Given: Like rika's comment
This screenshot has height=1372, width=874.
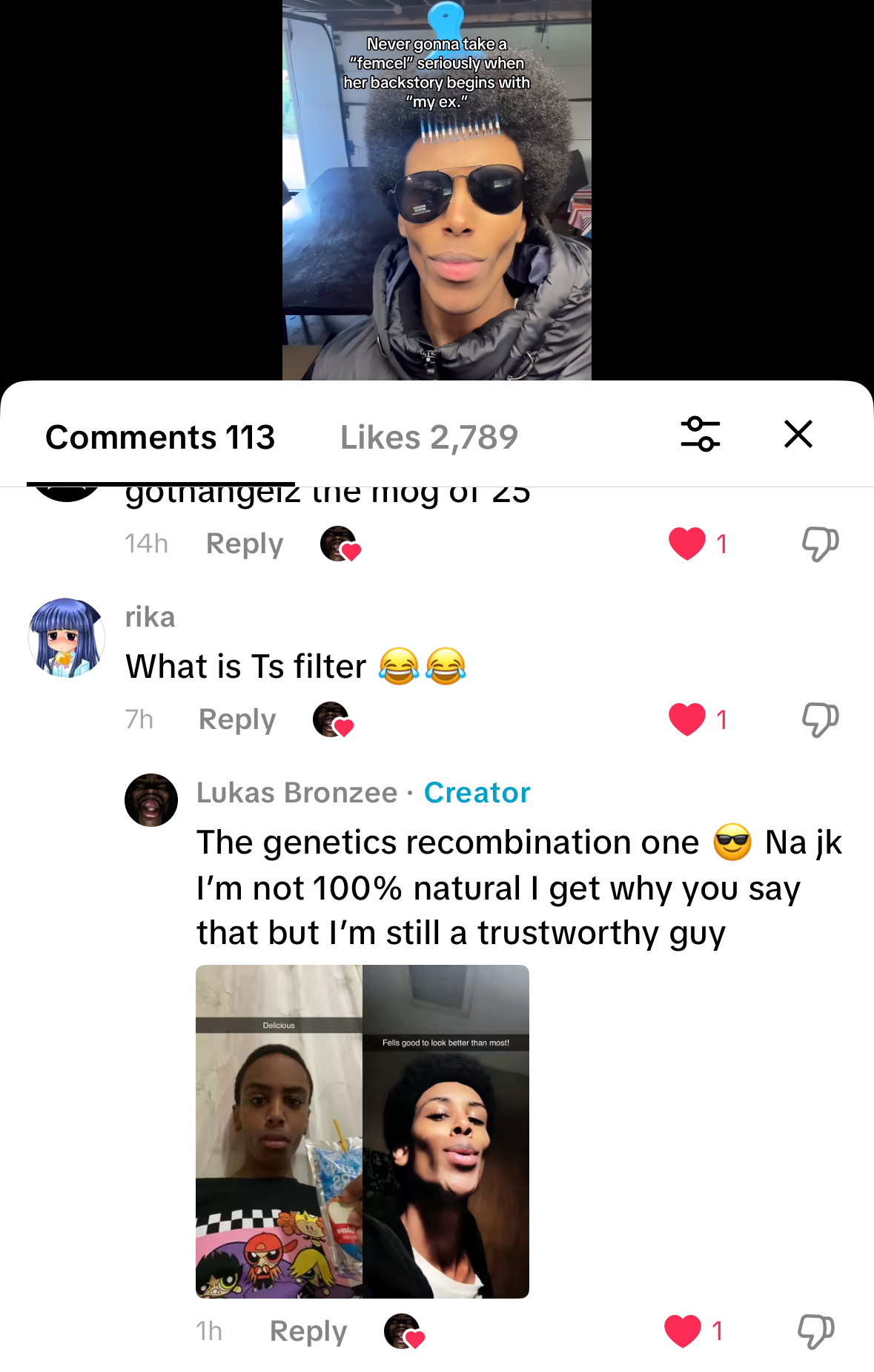Looking at the screenshot, I should tap(687, 719).
